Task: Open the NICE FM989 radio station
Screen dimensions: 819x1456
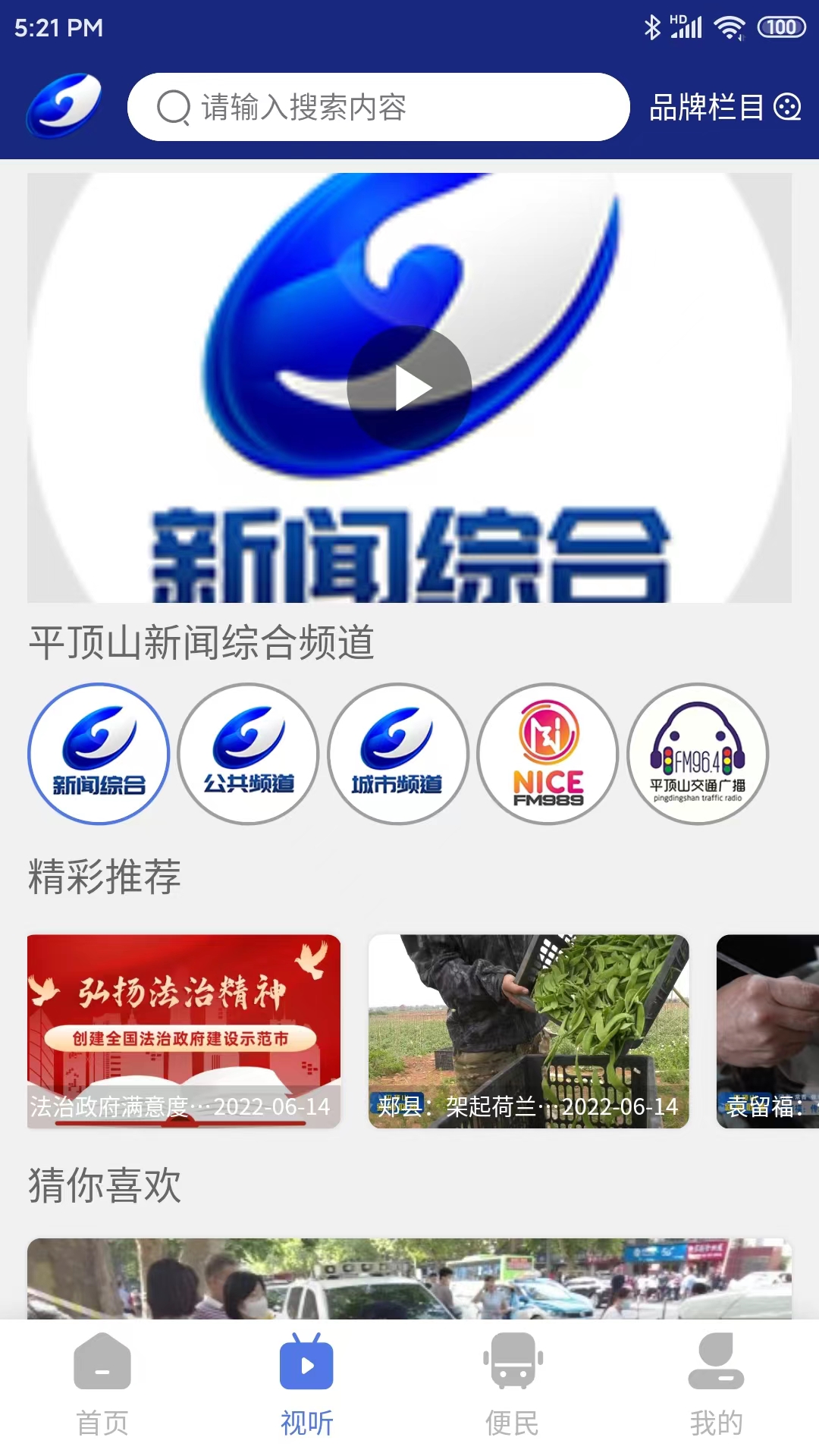Action: tap(548, 754)
